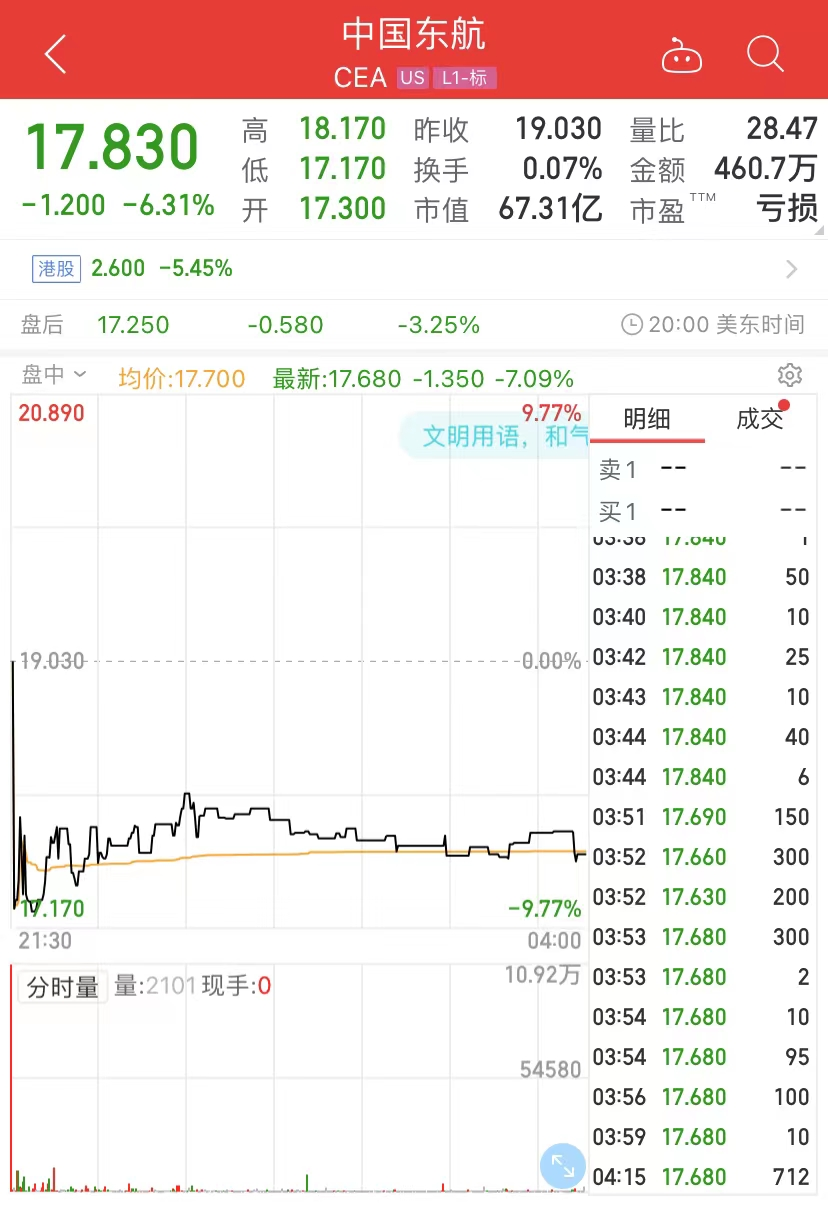Expand chart to full screen
Viewport: 828px width, 1216px height.
click(x=563, y=1166)
